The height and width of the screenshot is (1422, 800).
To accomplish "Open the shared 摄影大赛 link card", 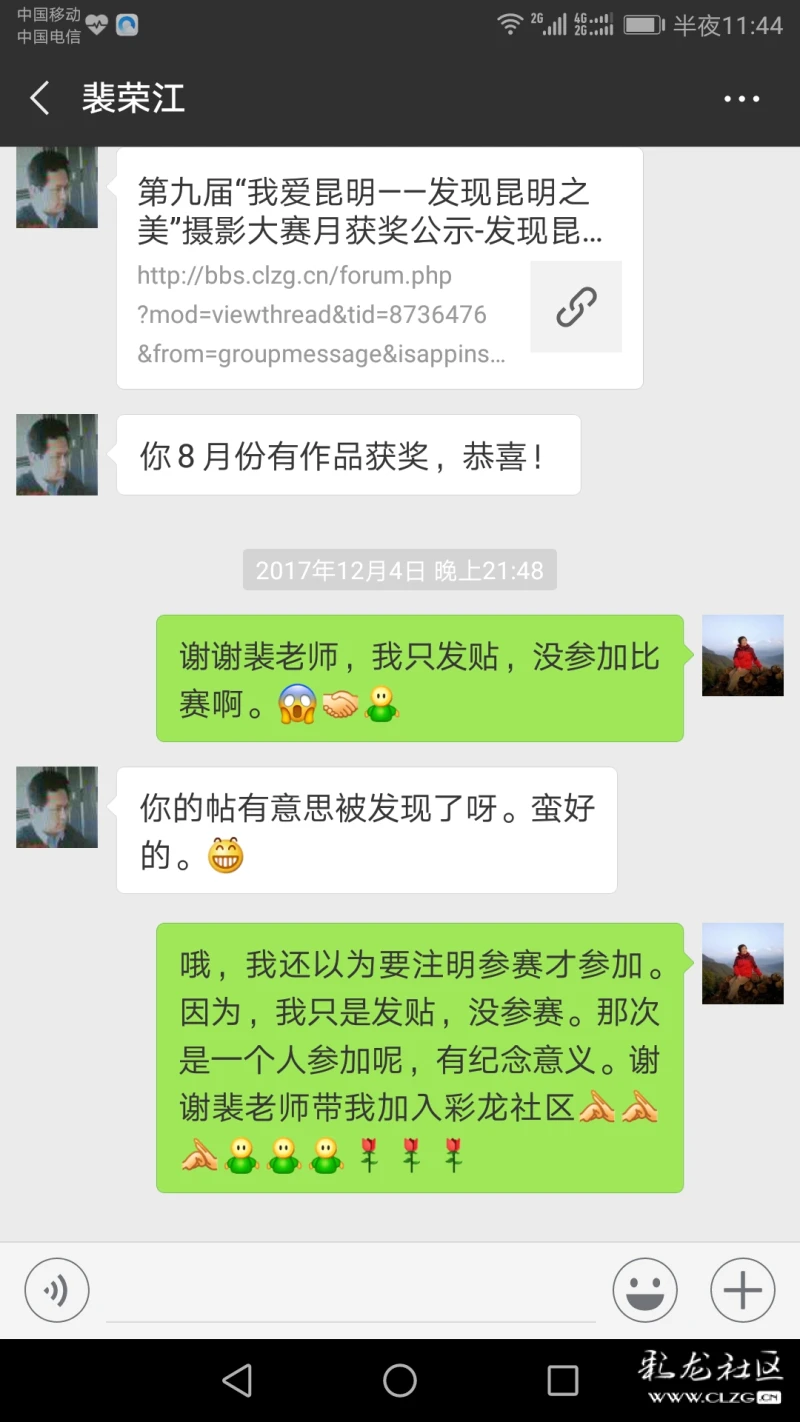I will [379, 268].
